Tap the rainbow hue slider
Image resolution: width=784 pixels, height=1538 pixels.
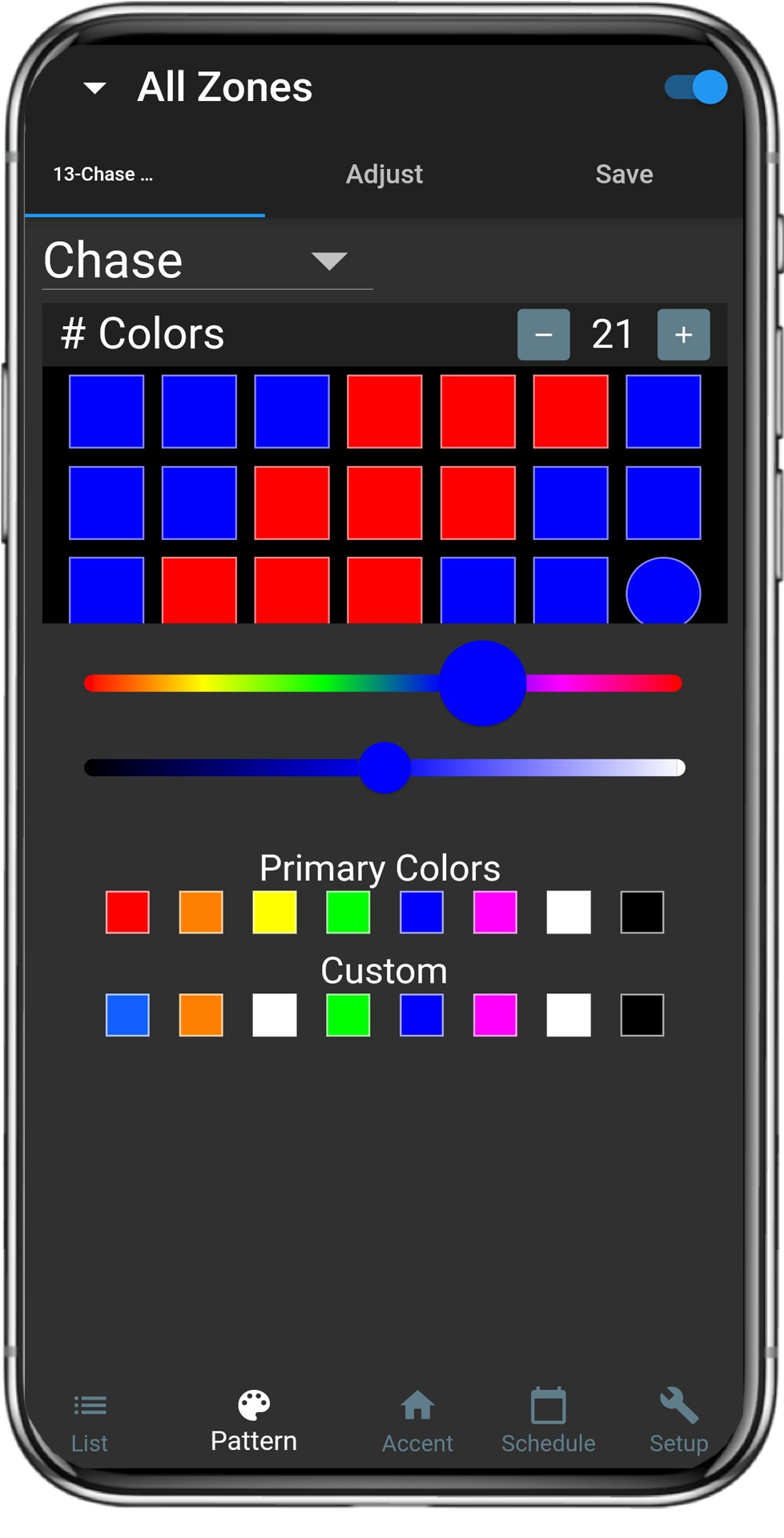click(383, 683)
